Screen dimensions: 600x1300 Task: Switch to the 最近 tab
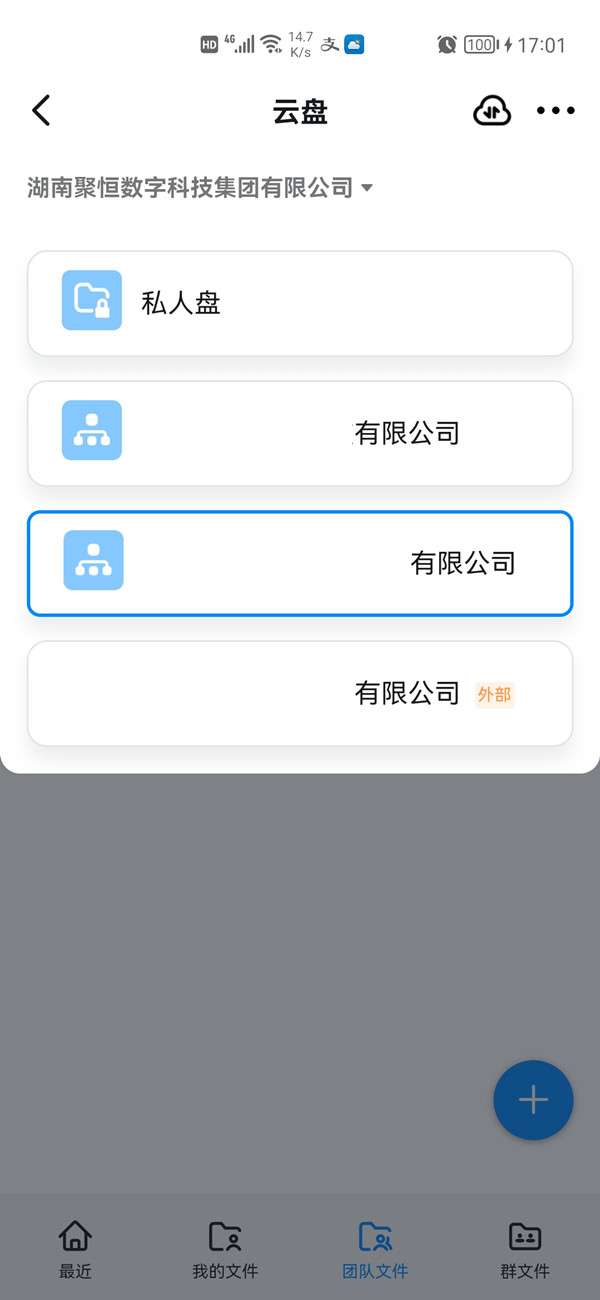[75, 1249]
